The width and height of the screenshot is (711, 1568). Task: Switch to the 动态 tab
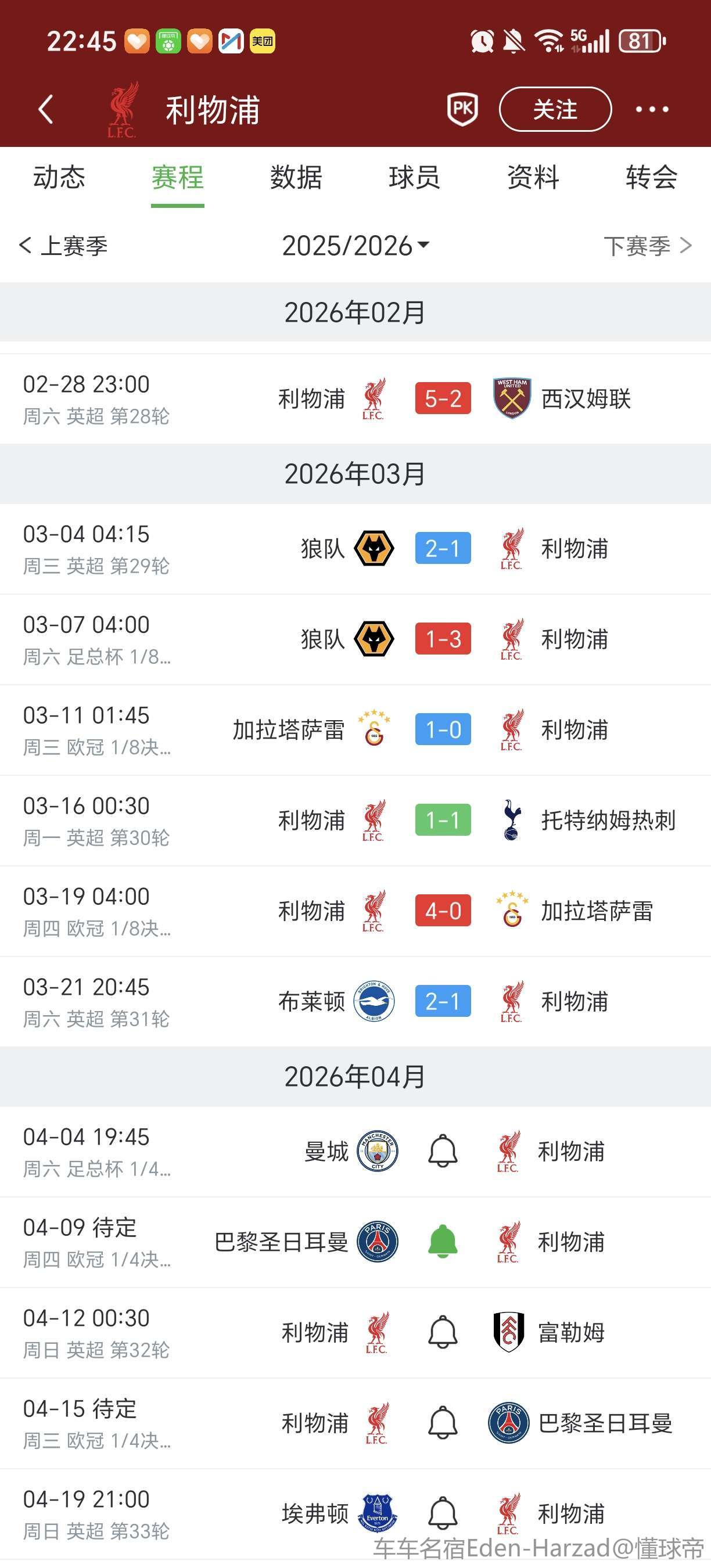click(x=59, y=178)
